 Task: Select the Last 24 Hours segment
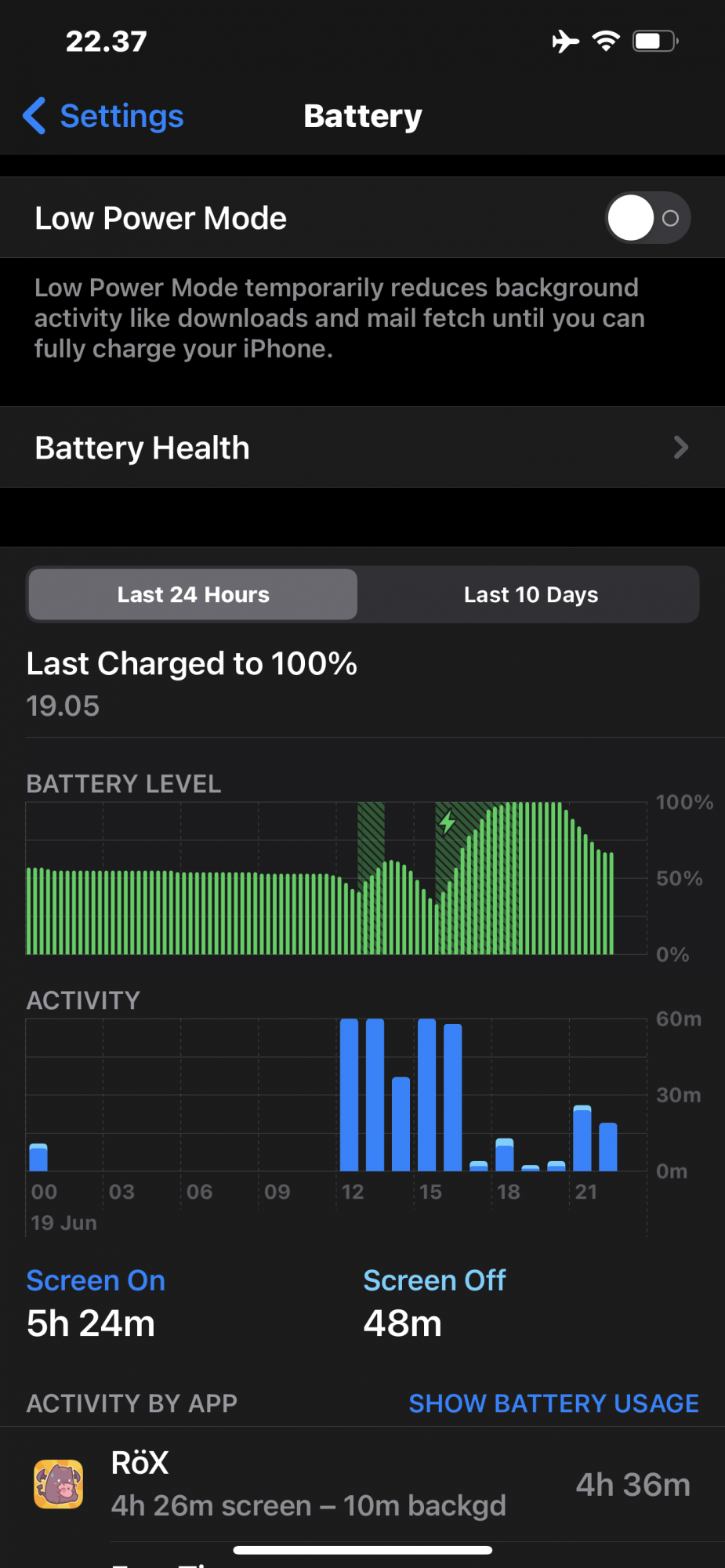point(194,595)
